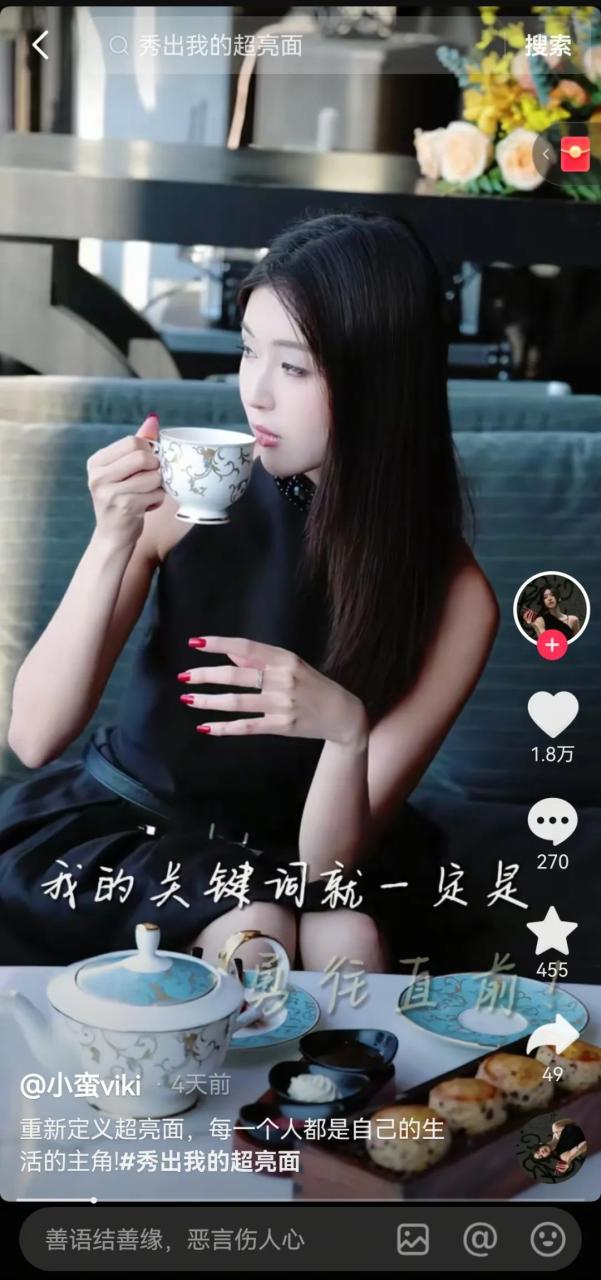This screenshot has height=1280, width=601.
Task: Open 小蛮viki's profile avatar
Action: coord(551,607)
